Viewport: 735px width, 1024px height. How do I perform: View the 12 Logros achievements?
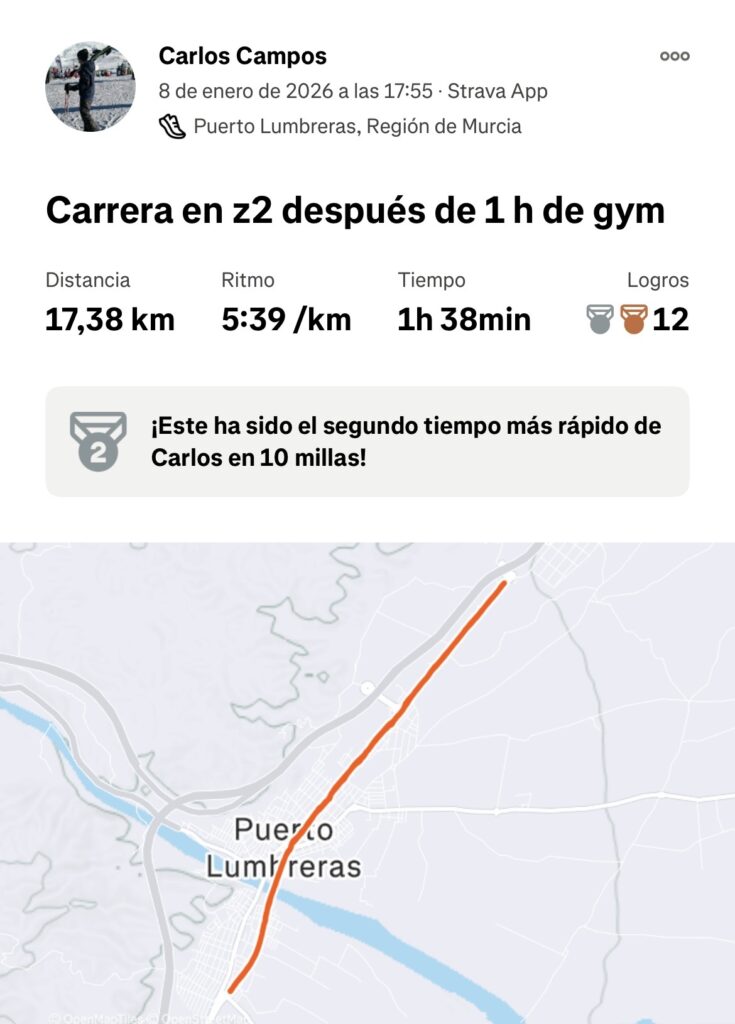click(638, 320)
